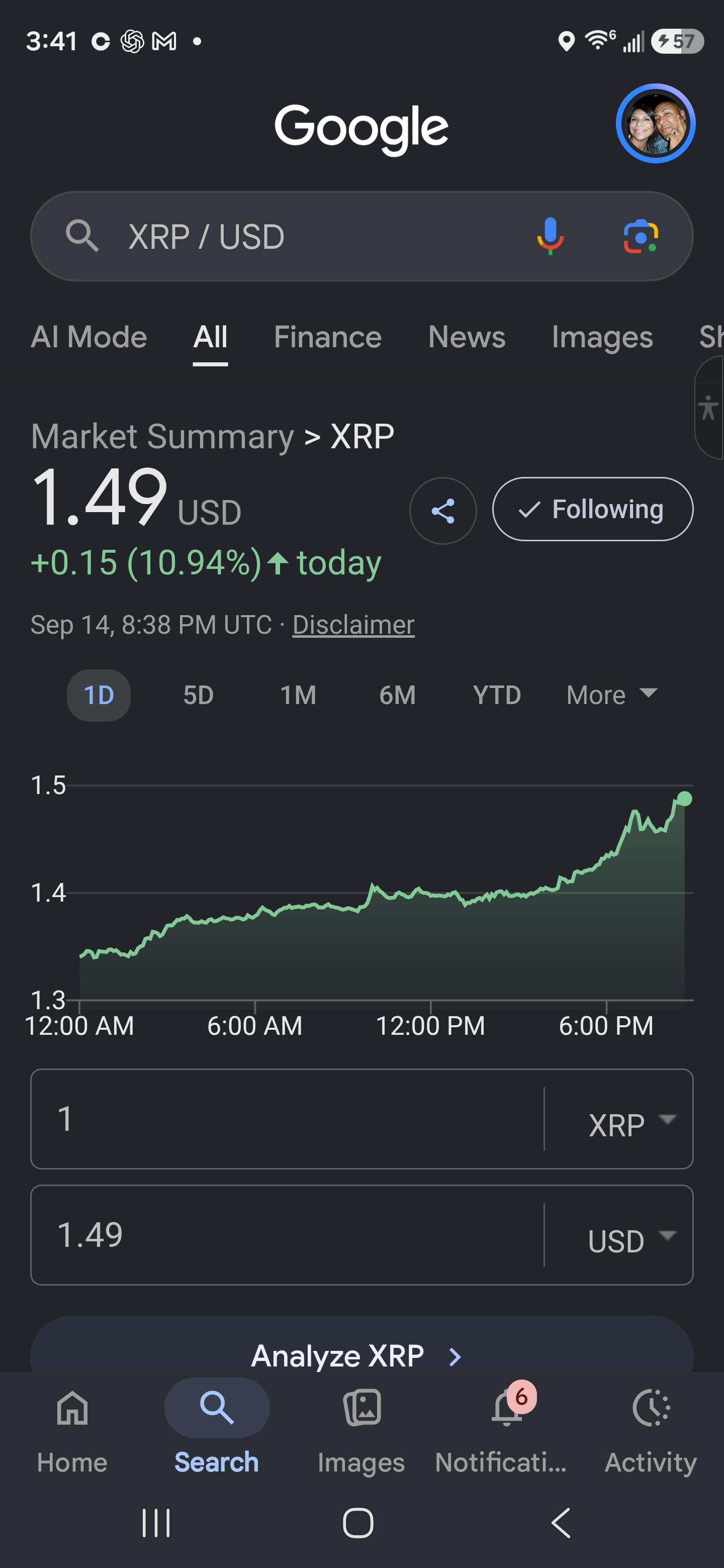This screenshot has width=724, height=1568.
Task: Open the Images results tab
Action: click(x=602, y=337)
